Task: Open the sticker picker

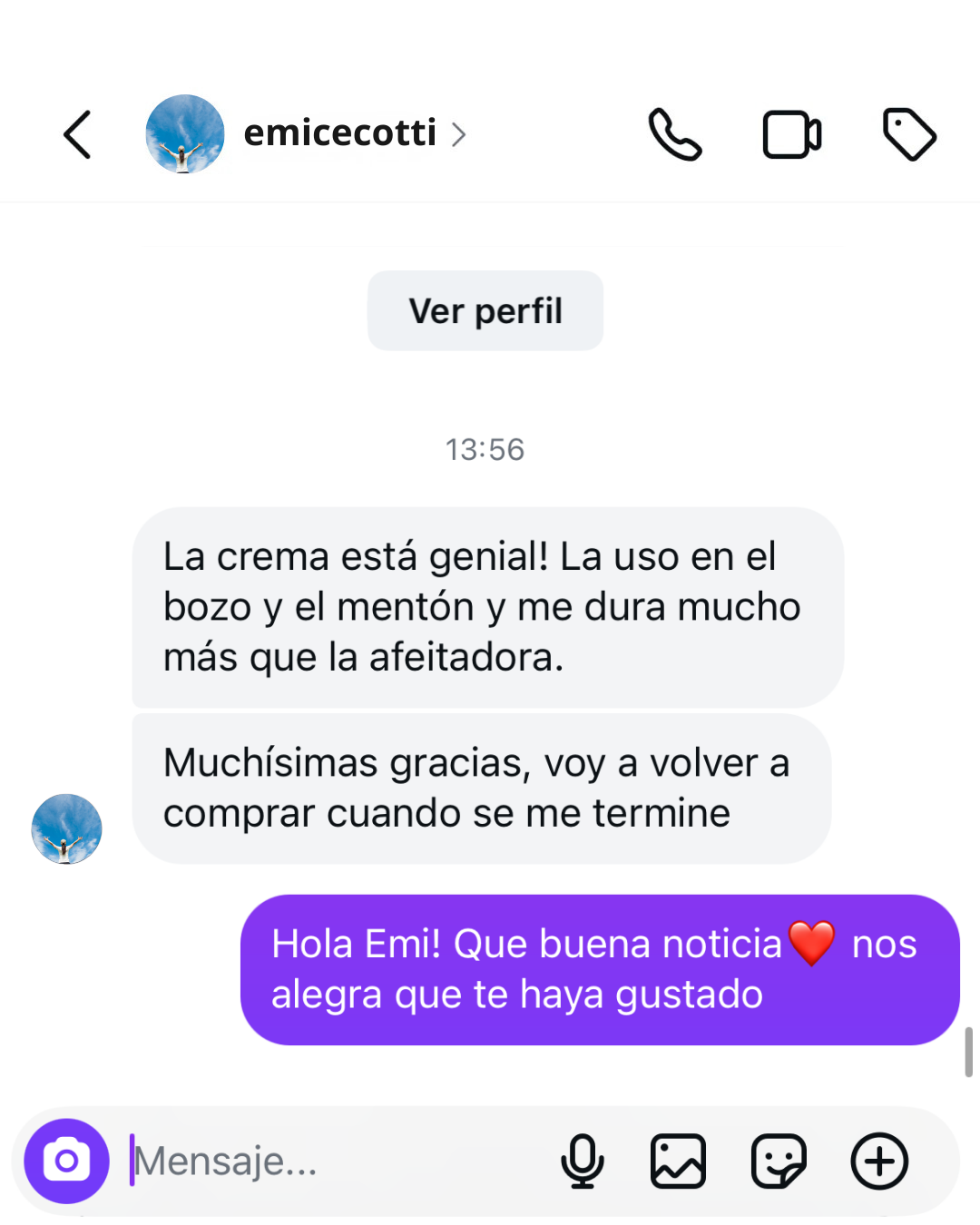Action: tap(779, 1161)
